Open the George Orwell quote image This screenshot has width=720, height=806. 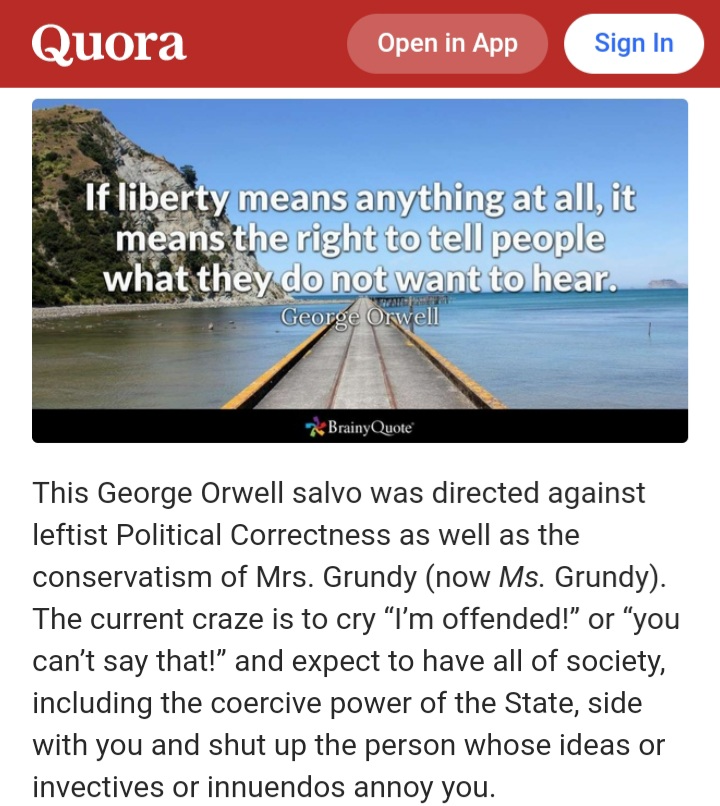(x=360, y=270)
